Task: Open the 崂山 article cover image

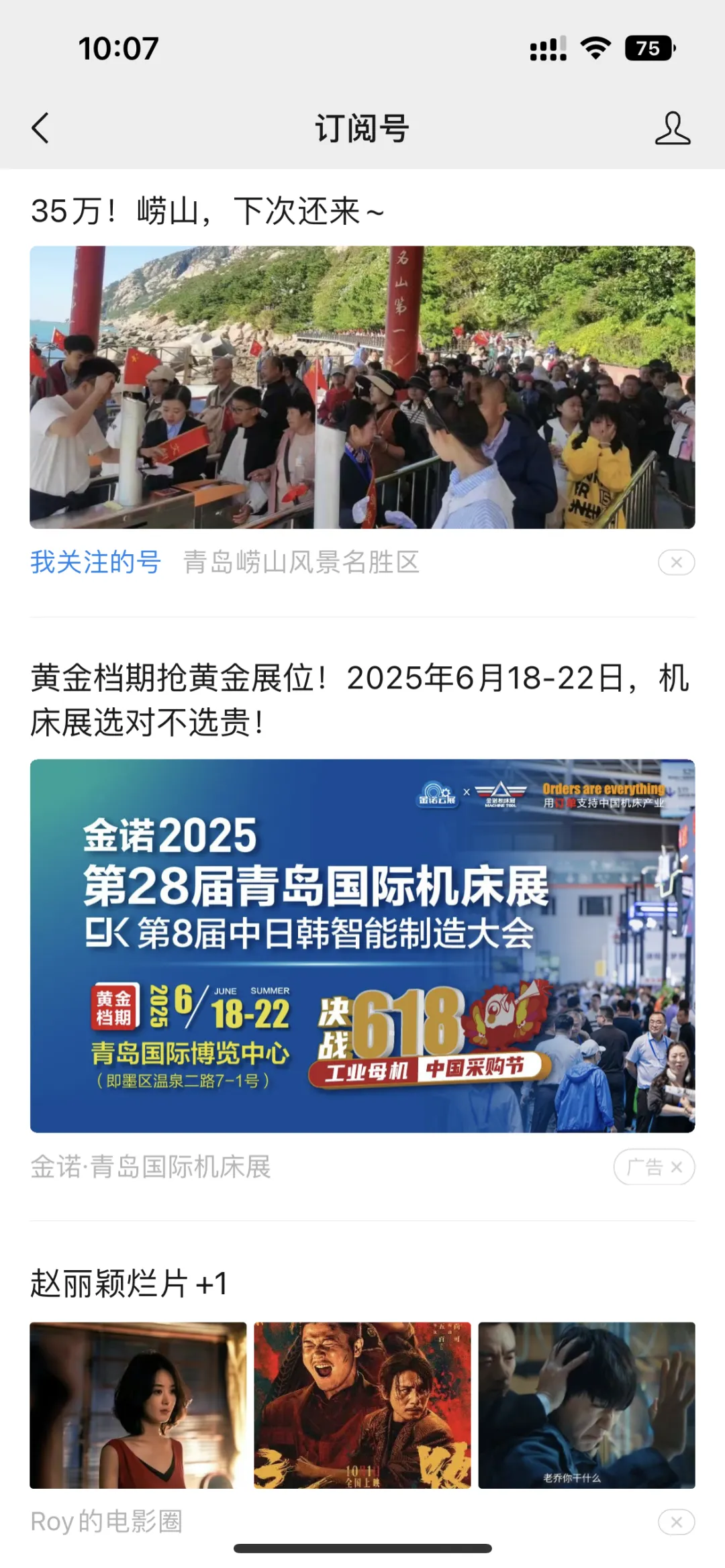Action: click(x=362, y=387)
